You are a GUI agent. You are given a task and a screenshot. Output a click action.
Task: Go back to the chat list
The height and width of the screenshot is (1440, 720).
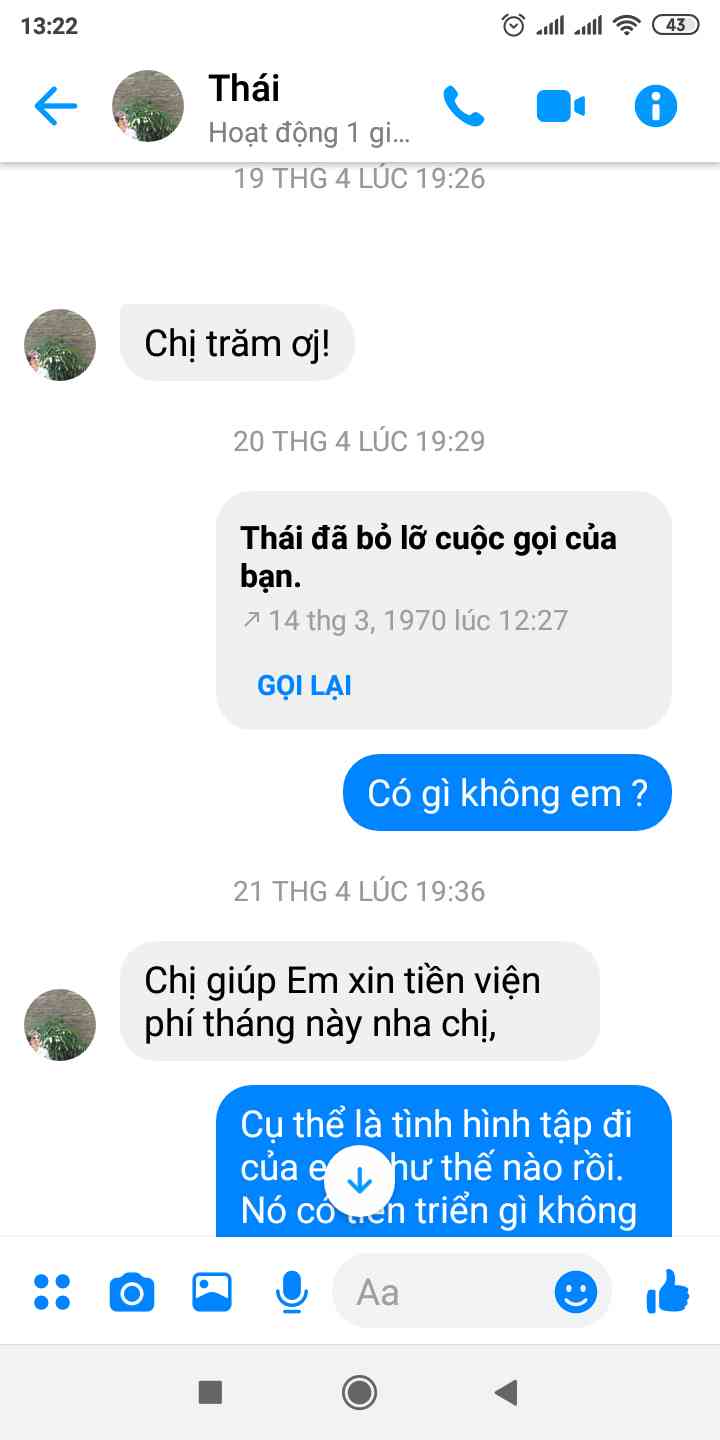[x=55, y=106]
